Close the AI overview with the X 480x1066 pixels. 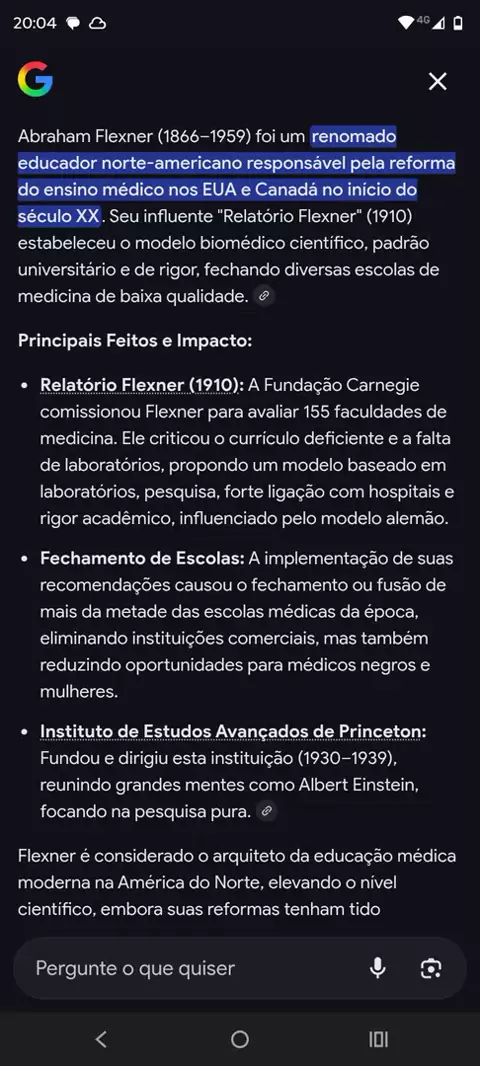click(437, 82)
